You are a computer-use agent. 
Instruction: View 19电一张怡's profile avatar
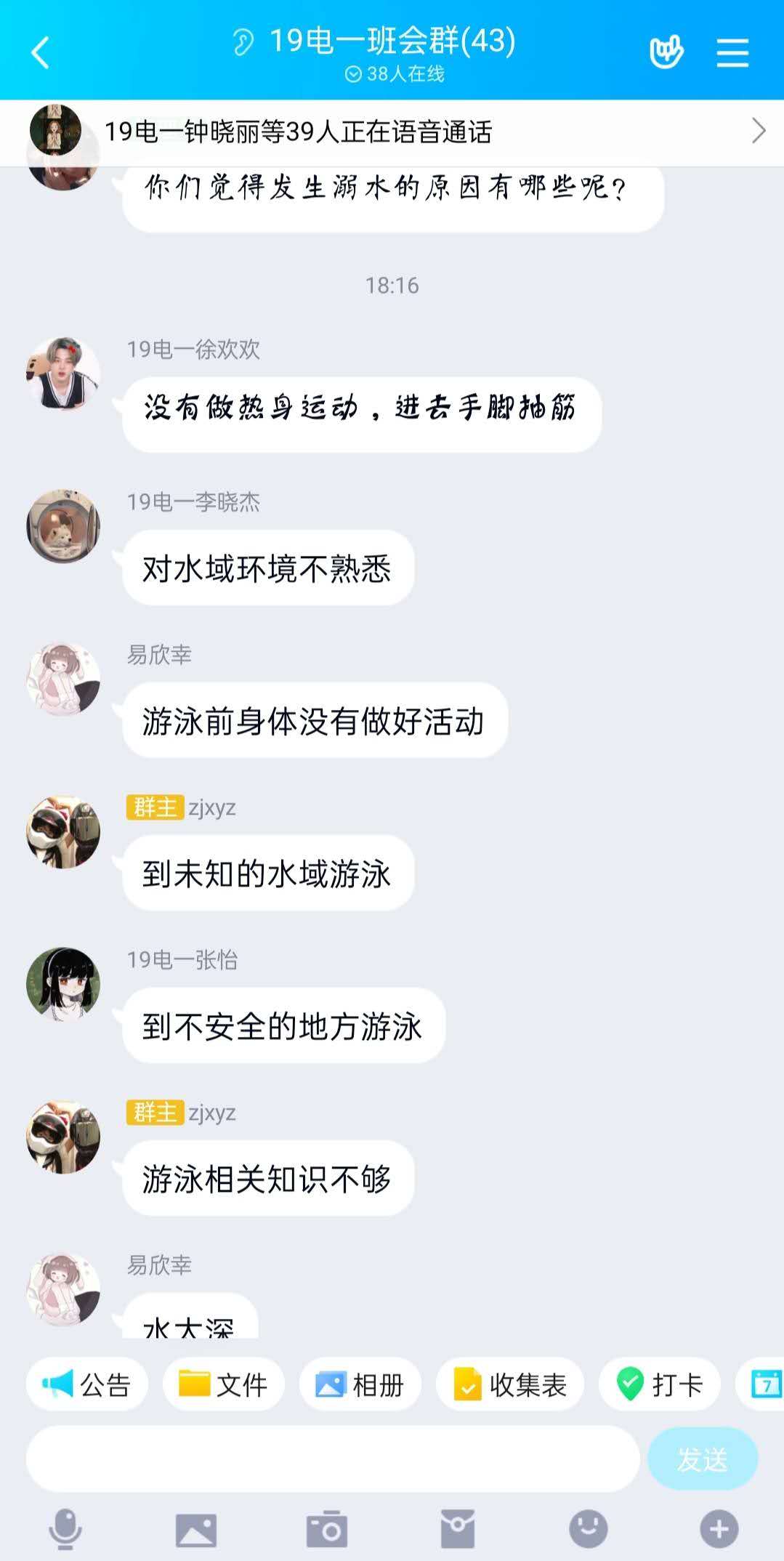[x=63, y=984]
